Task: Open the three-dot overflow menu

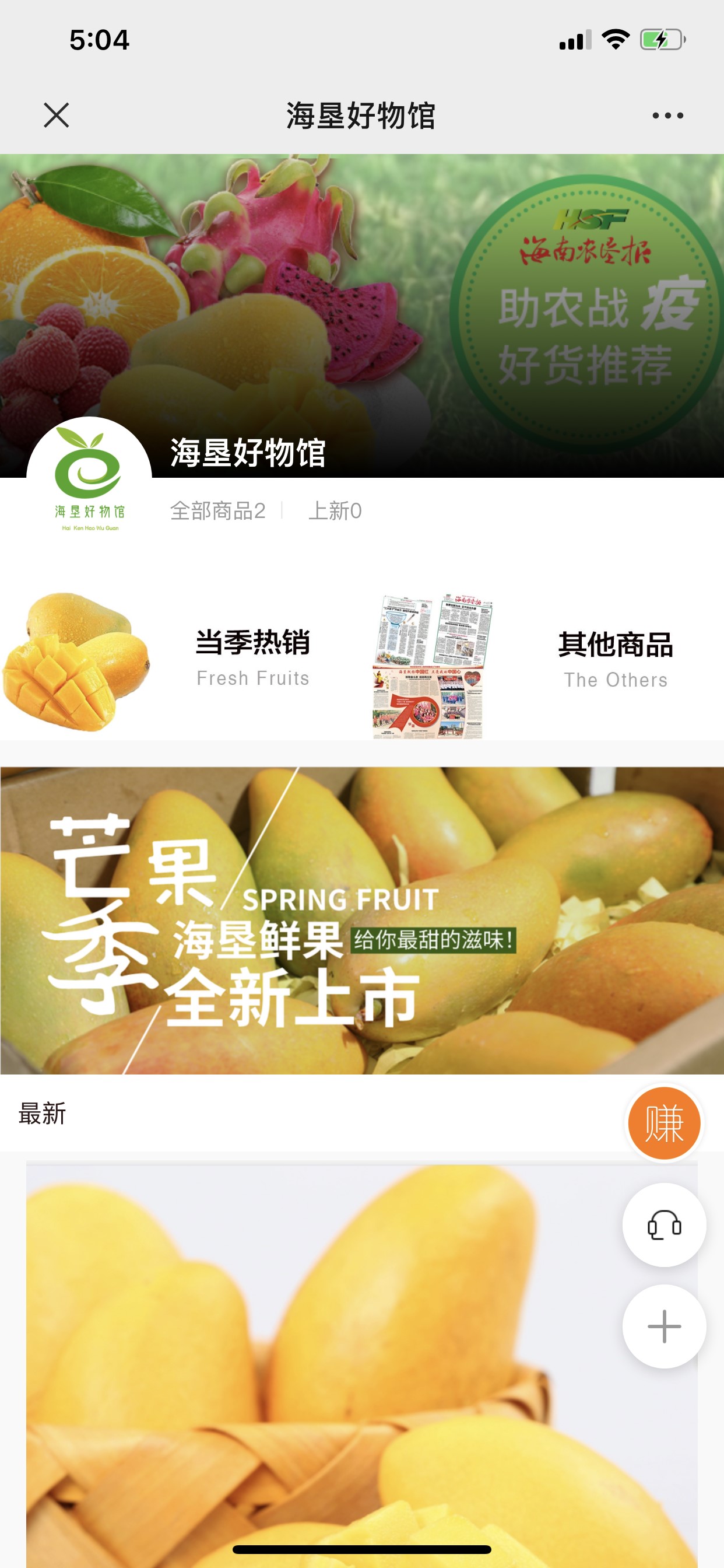Action: coord(667,115)
